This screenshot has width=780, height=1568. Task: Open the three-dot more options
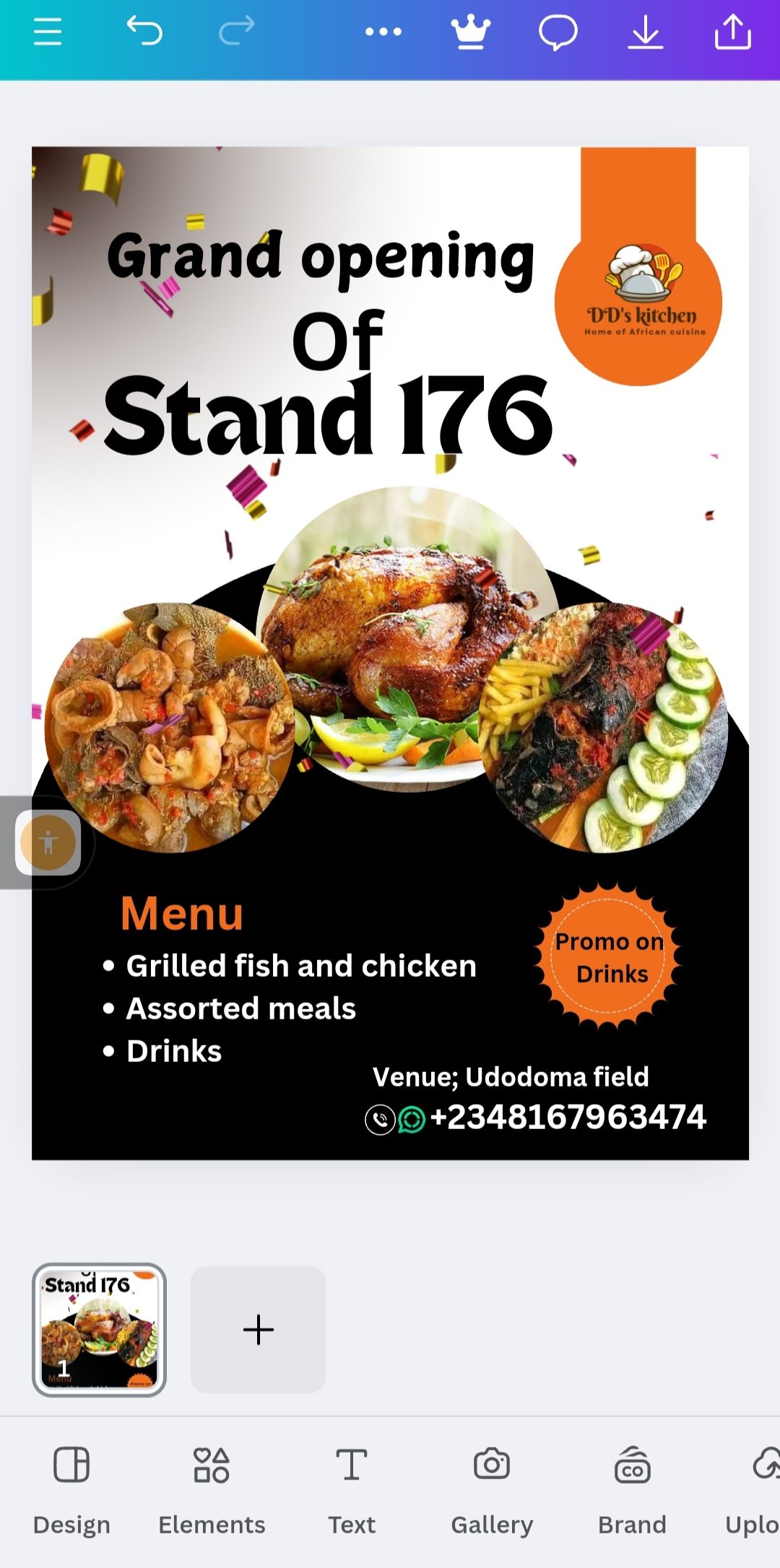point(383,32)
